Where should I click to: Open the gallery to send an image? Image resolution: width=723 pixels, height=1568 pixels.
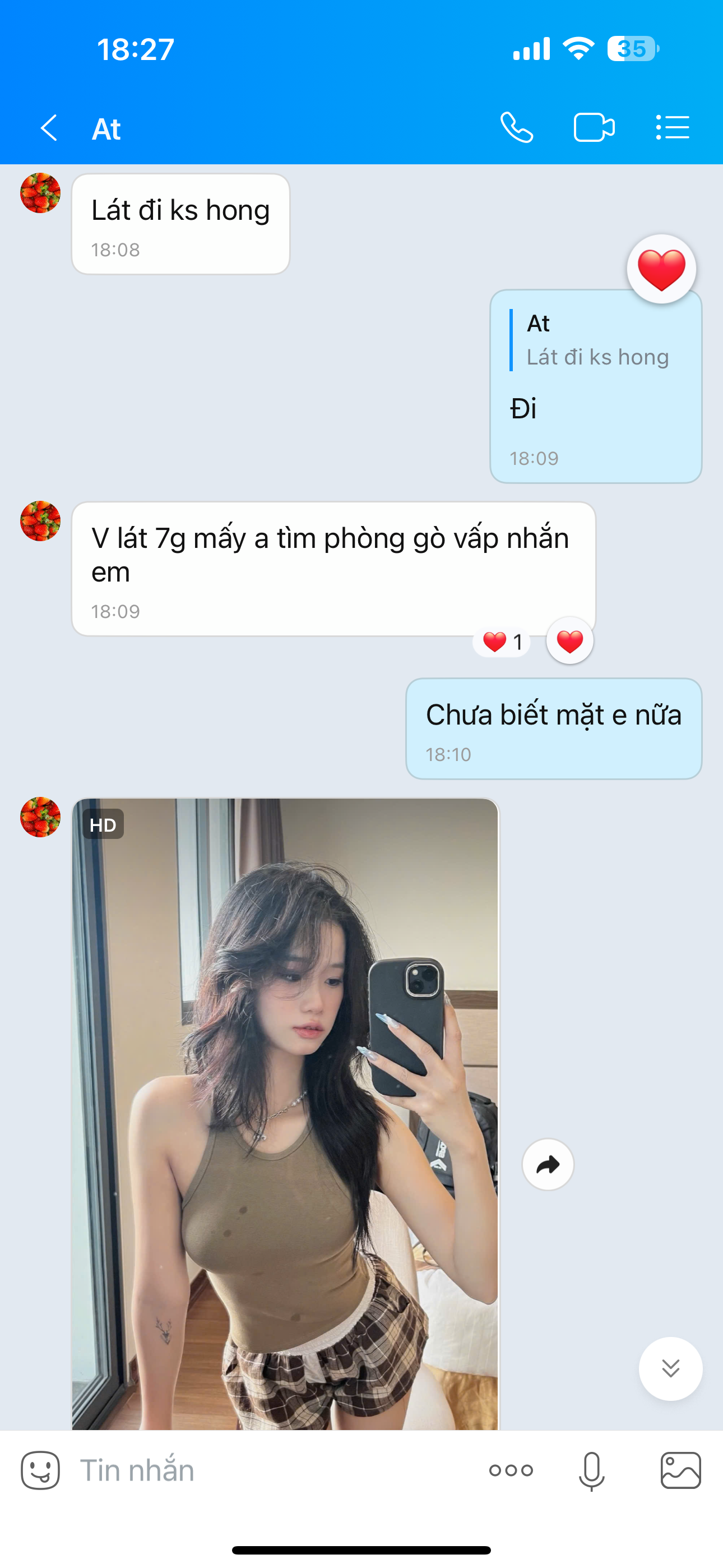680,1470
